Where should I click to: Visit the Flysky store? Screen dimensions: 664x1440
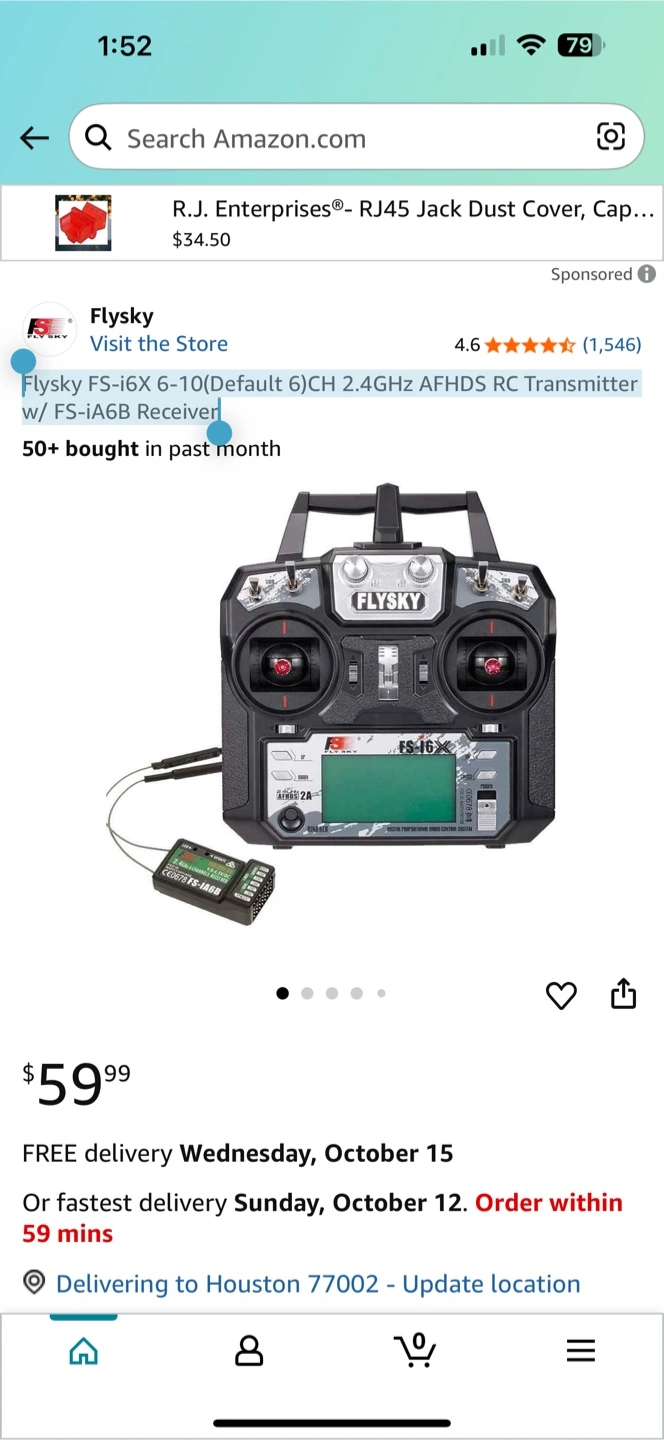click(159, 344)
